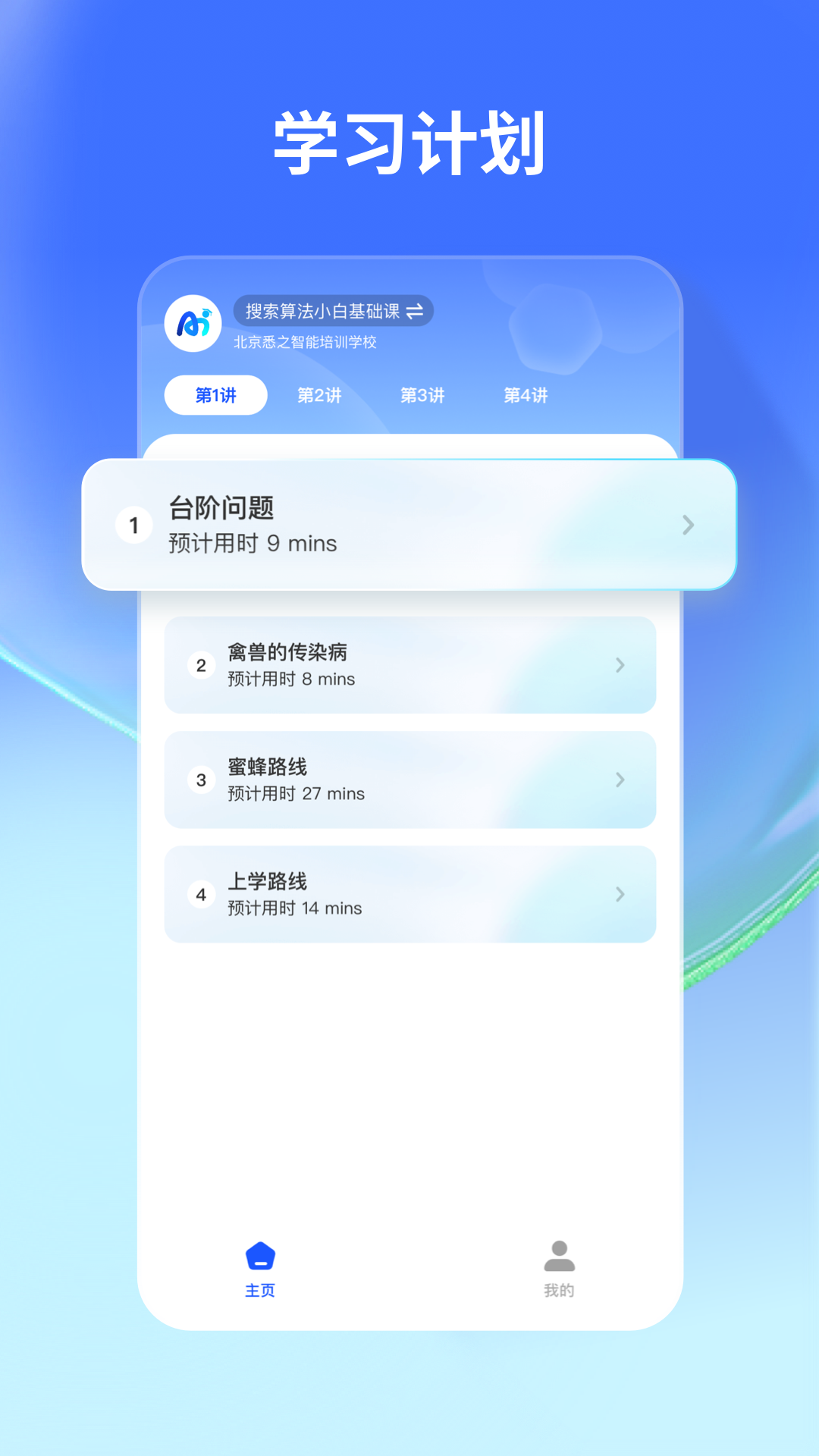Open the 上学路线 lesson

(x=409, y=895)
